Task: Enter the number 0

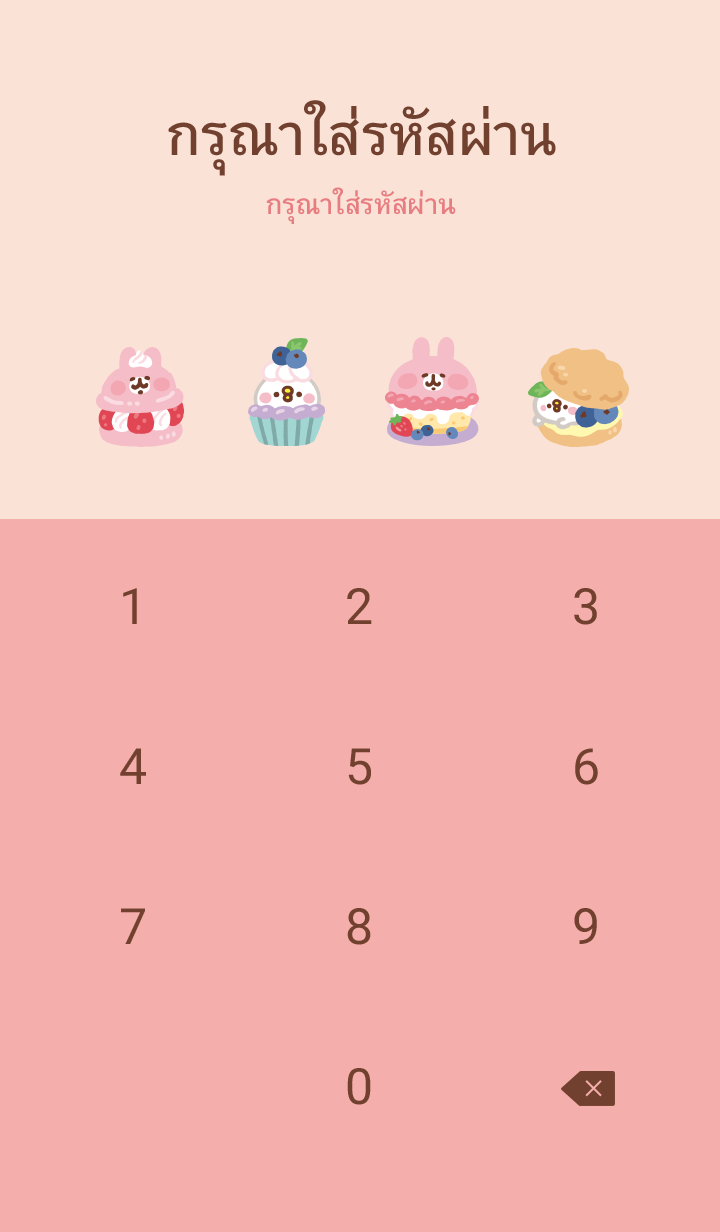Action: point(359,1087)
